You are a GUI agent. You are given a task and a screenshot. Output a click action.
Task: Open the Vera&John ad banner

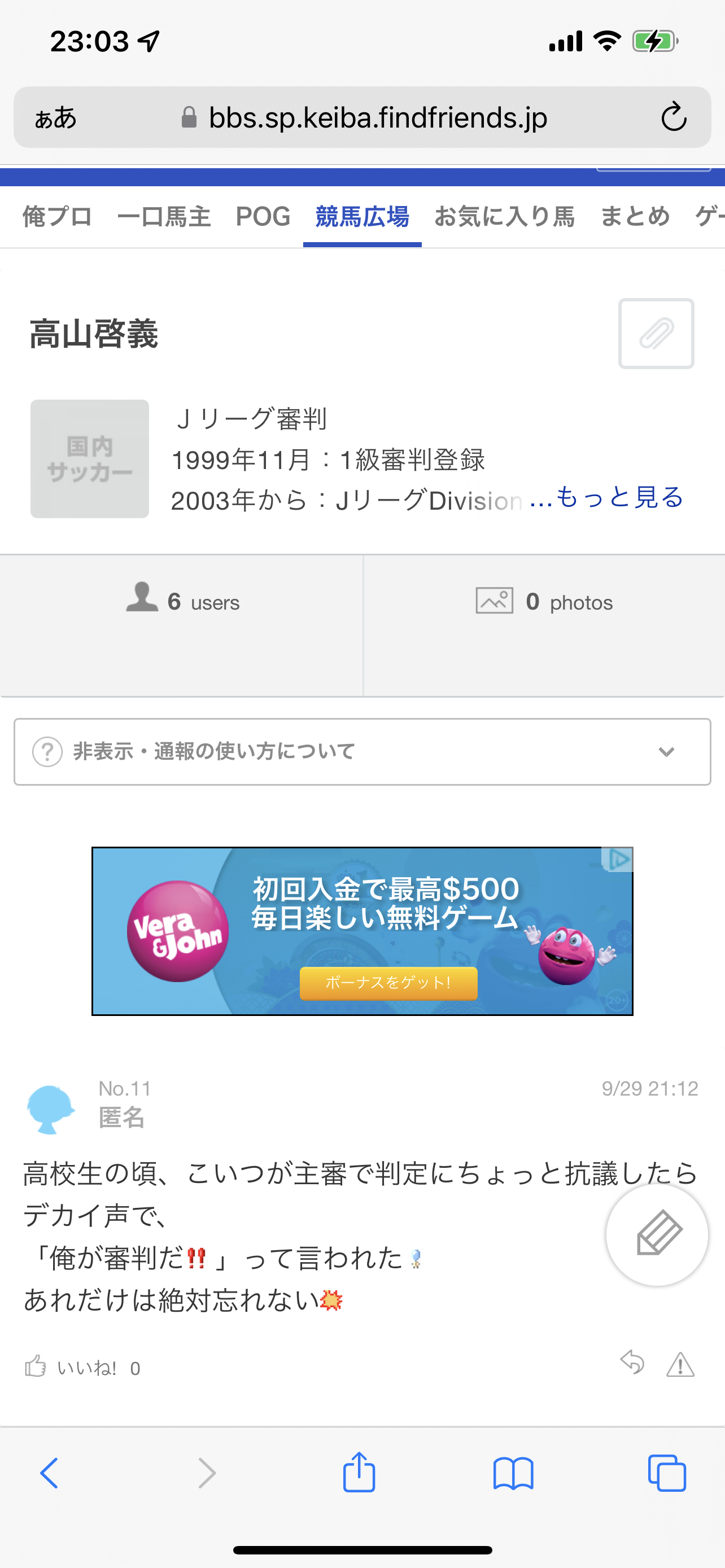362,931
